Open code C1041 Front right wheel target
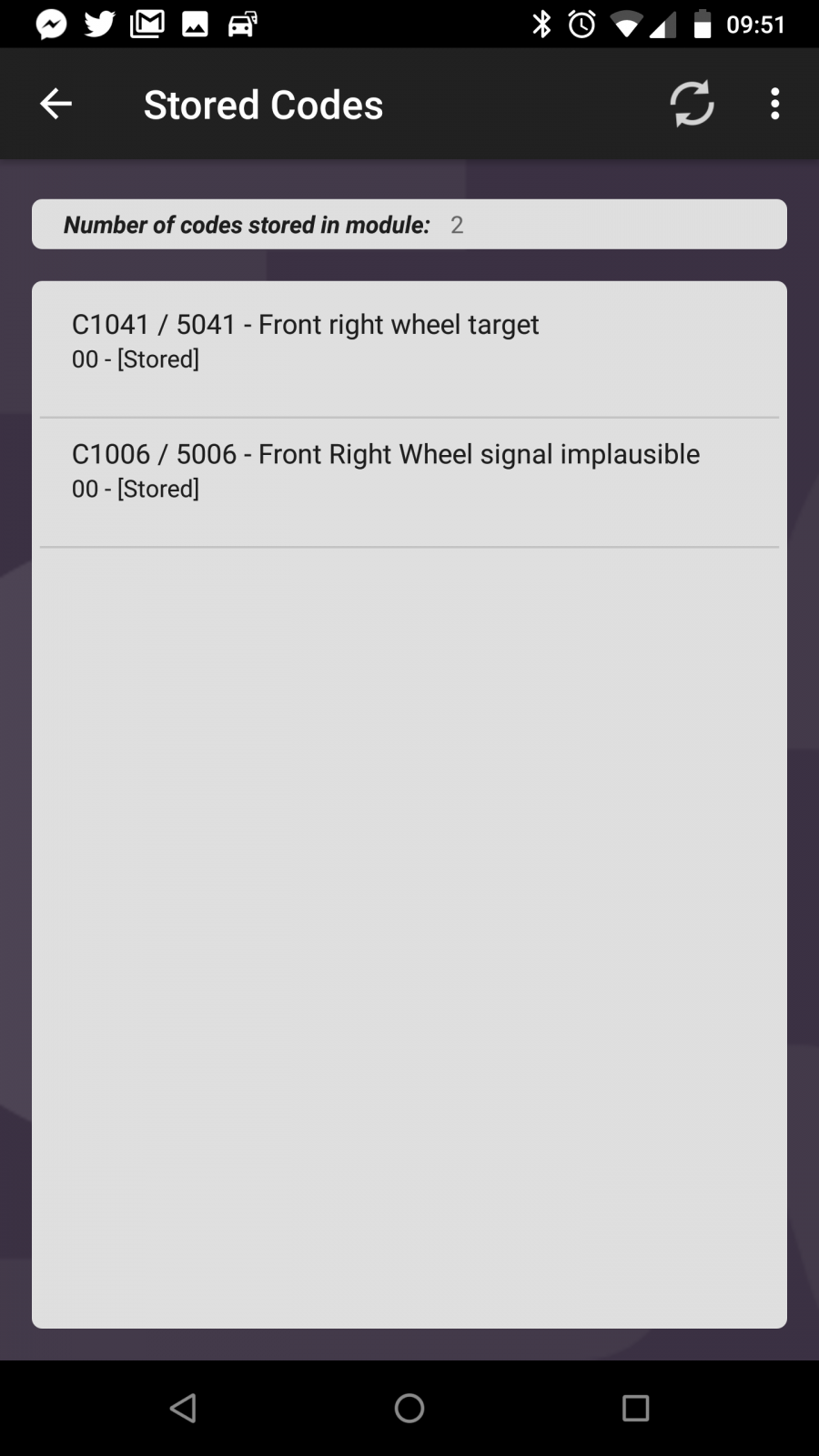 pyautogui.click(x=409, y=351)
